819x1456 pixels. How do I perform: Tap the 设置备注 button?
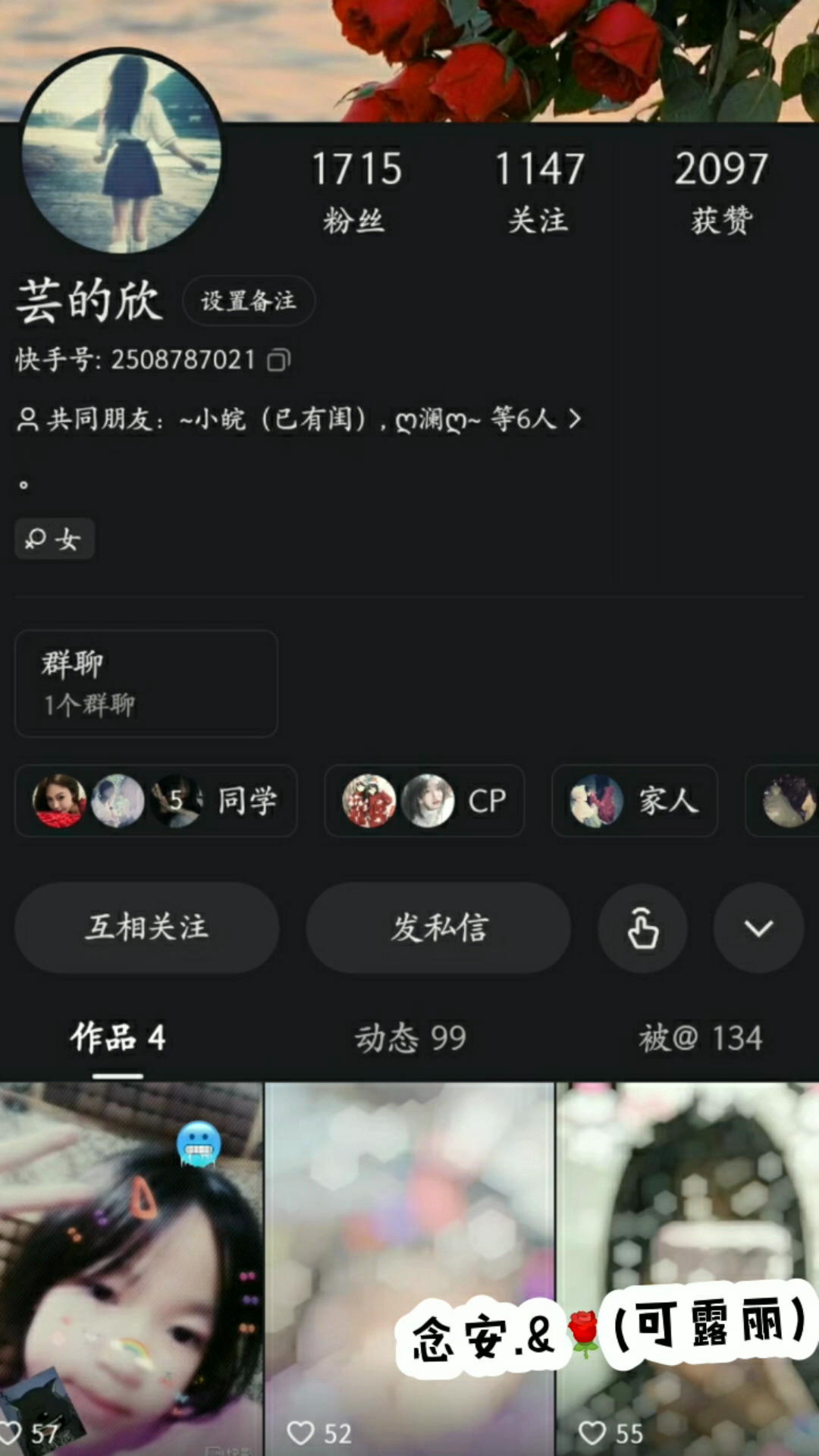(x=249, y=301)
